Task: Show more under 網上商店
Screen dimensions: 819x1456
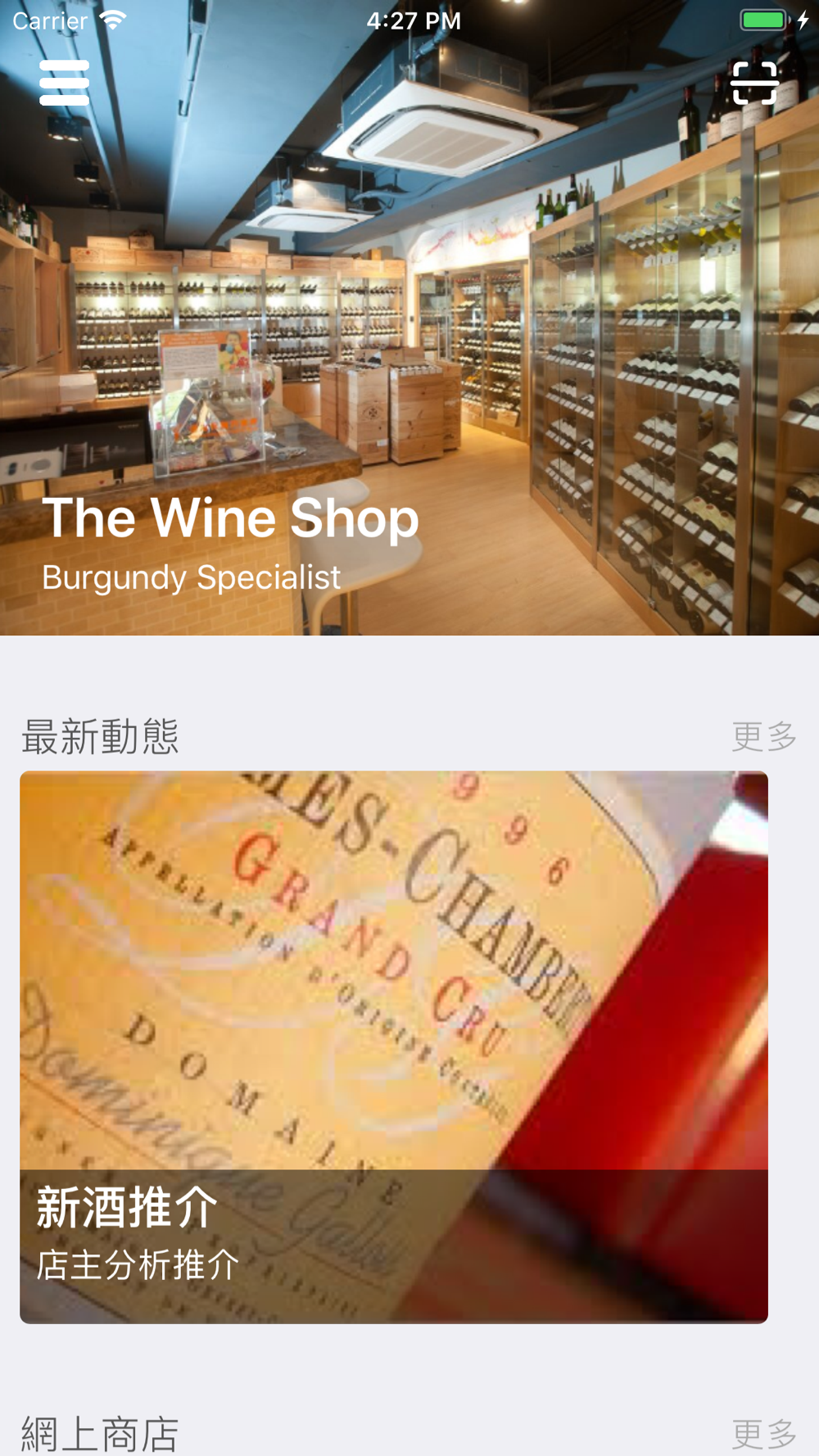Action: coord(763,1434)
